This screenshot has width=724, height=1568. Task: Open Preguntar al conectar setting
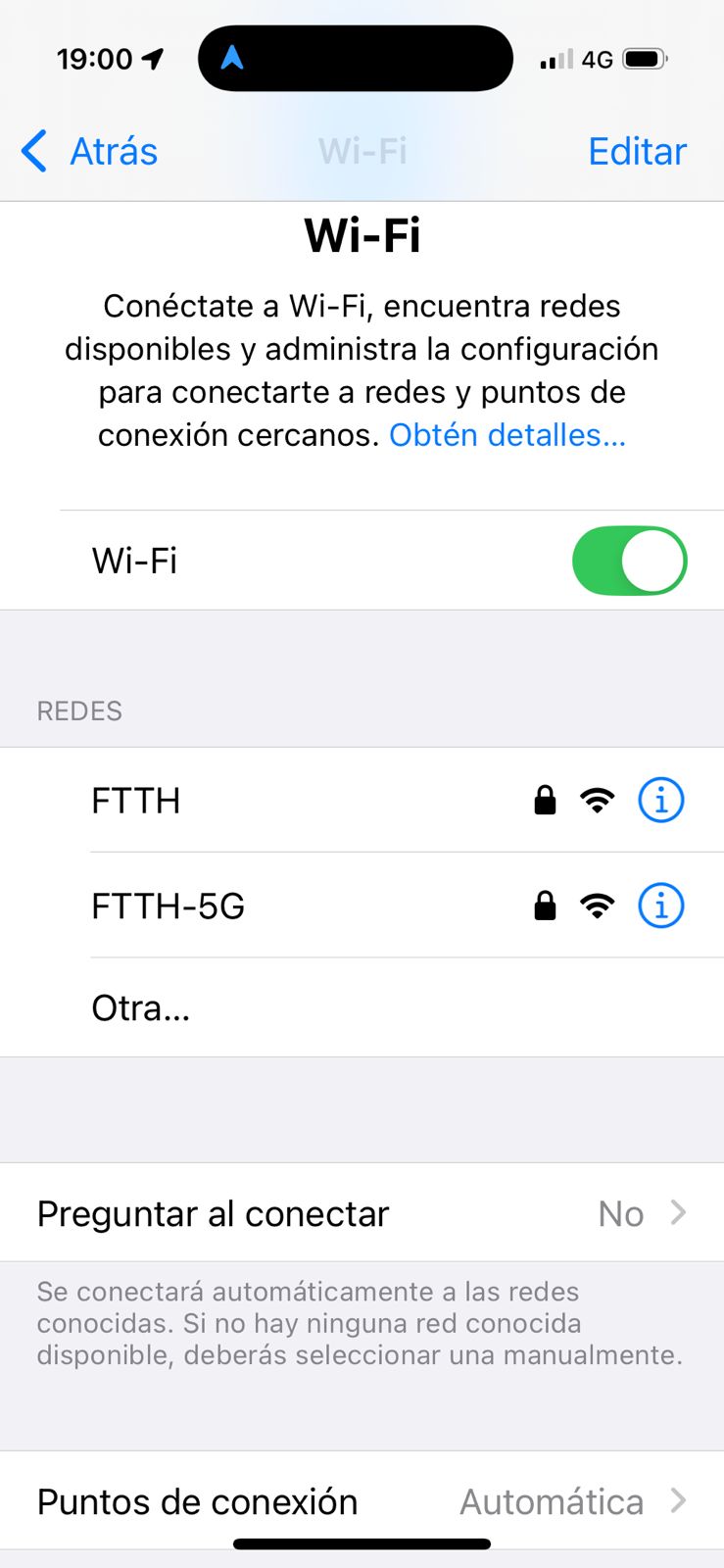362,1213
